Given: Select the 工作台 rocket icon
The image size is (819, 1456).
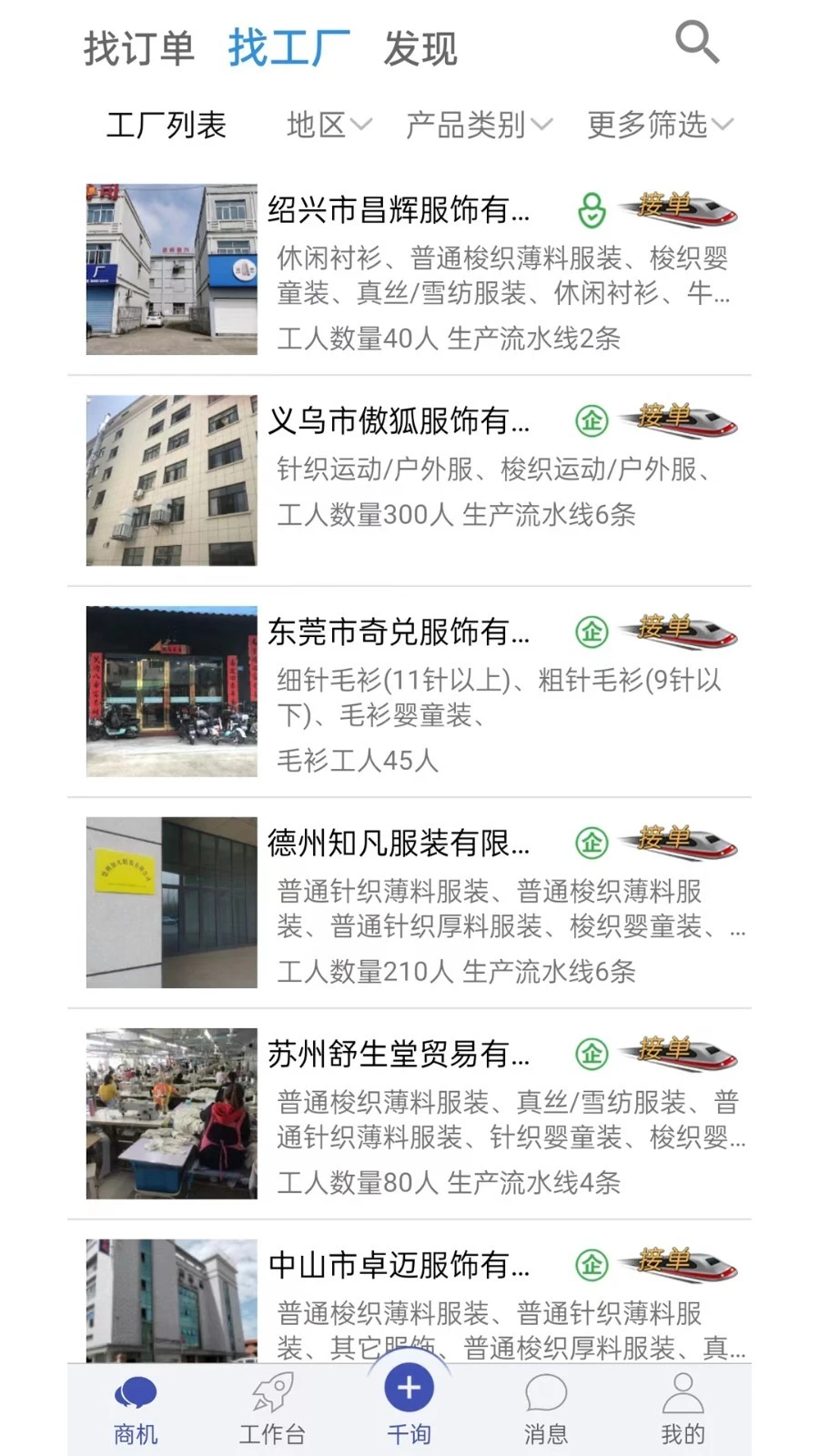Looking at the screenshot, I should pos(272,1390).
